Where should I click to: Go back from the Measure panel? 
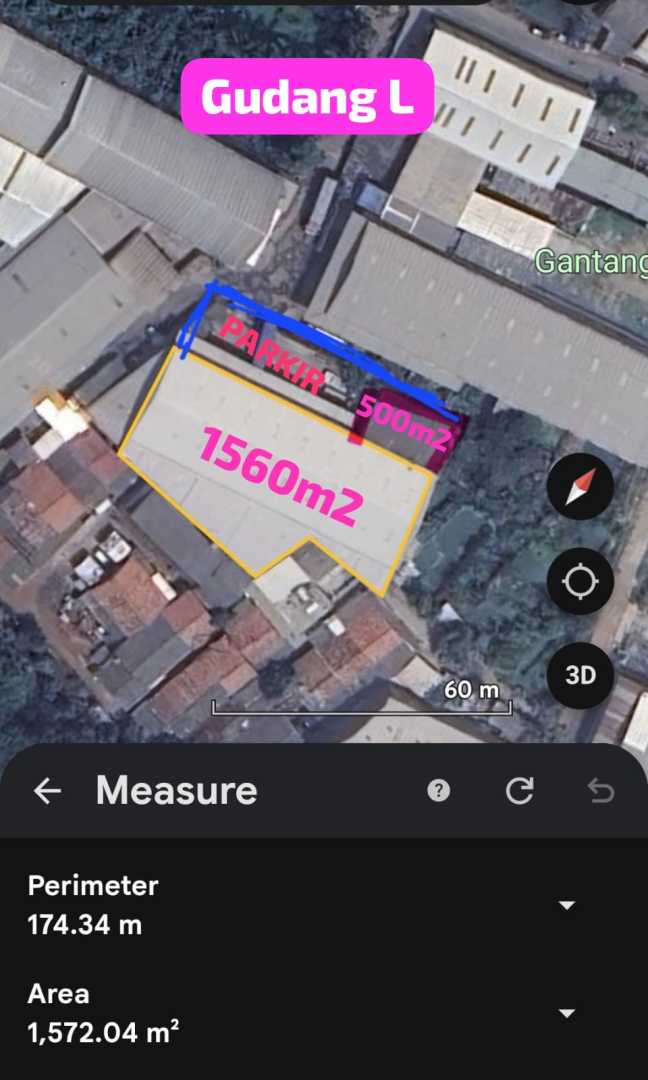tap(47, 791)
